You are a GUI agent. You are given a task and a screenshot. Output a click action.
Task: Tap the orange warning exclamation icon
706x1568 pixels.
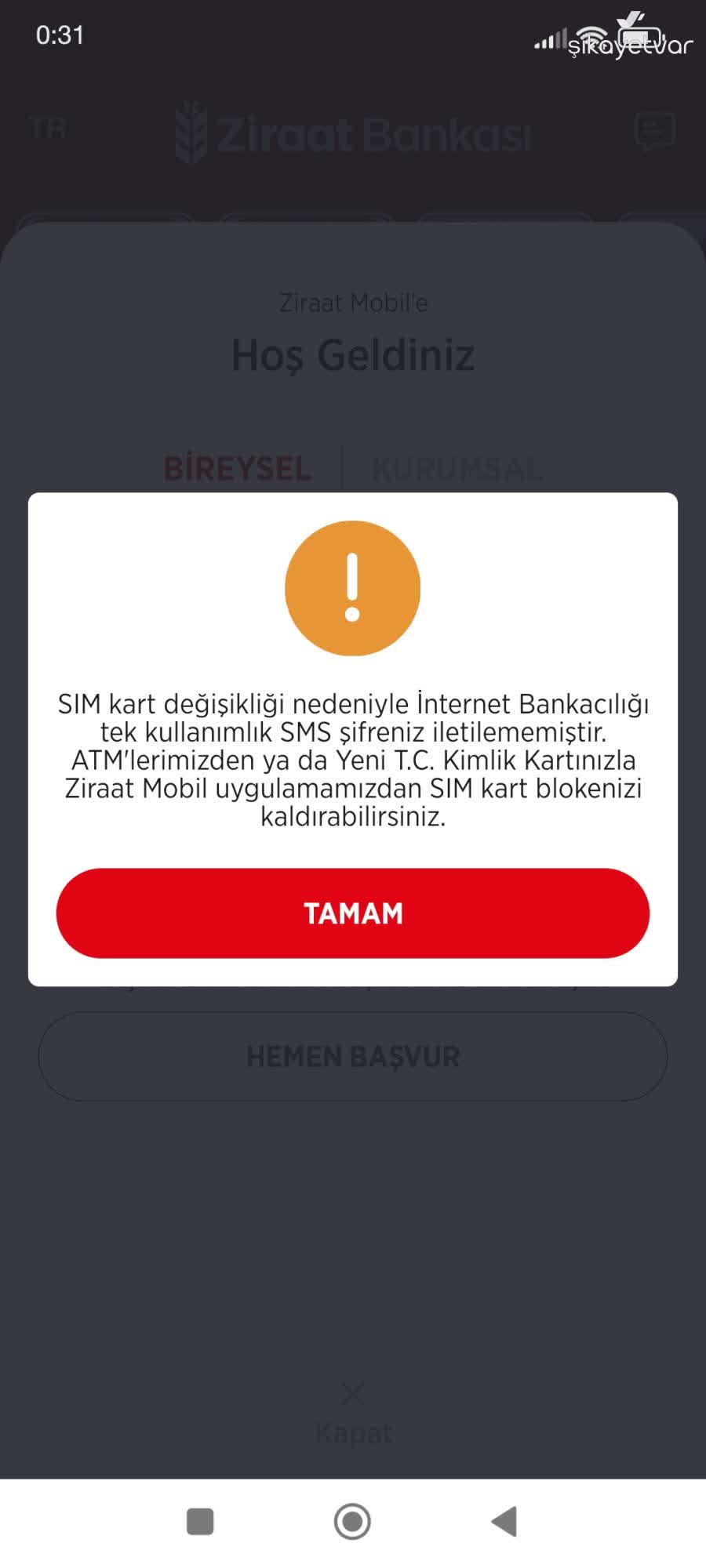(x=353, y=590)
